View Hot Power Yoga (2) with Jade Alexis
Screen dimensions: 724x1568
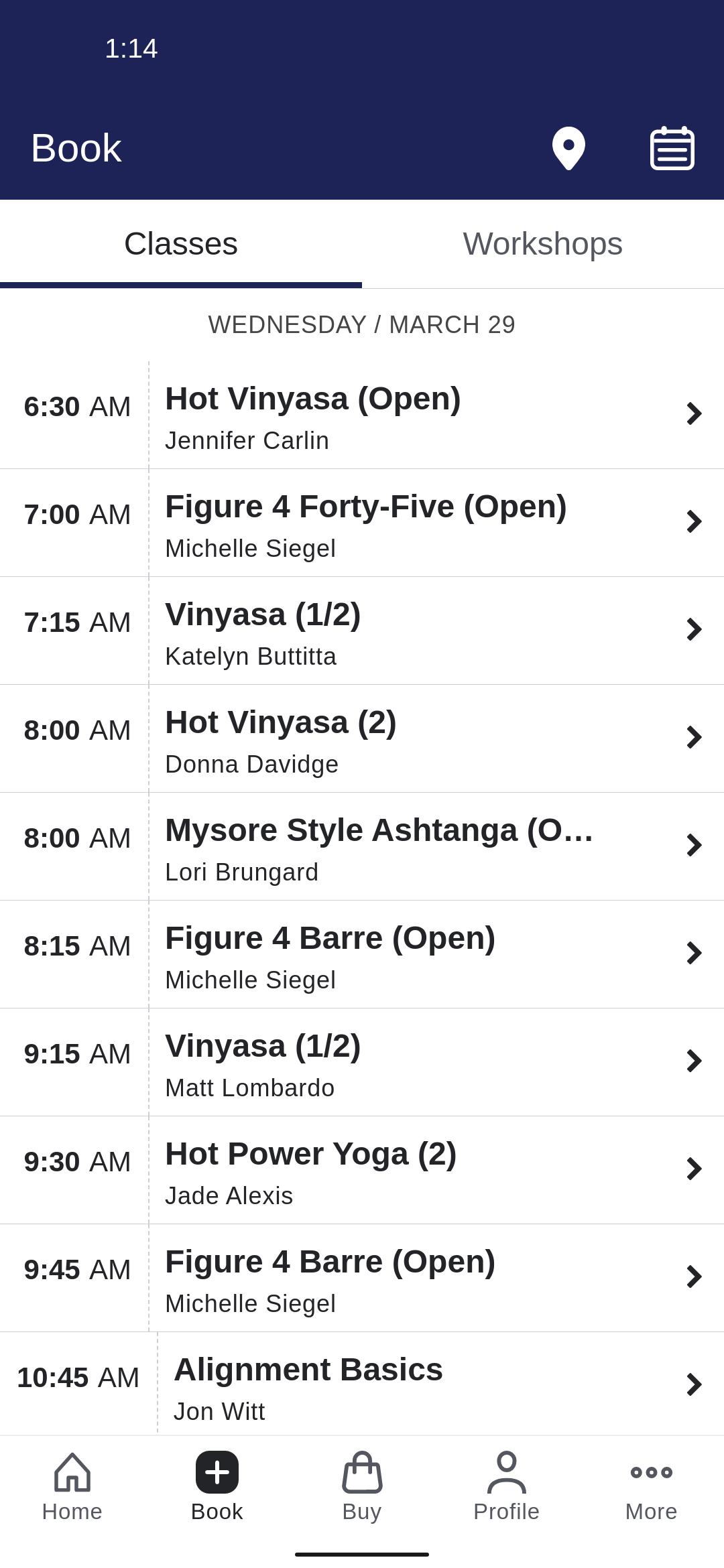(362, 1171)
